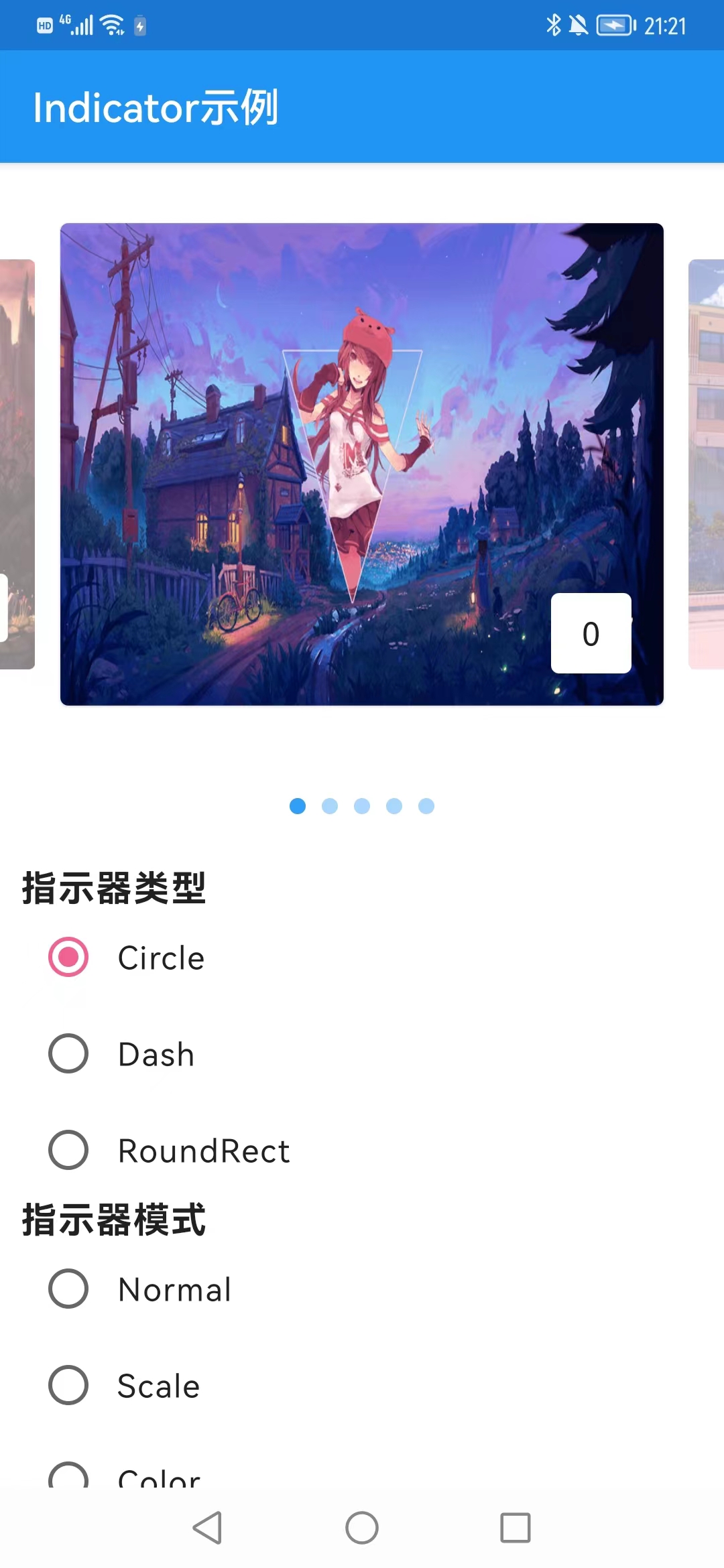The height and width of the screenshot is (1568, 724).
Task: Pick the RoundRect indicator type
Action: [x=68, y=1150]
